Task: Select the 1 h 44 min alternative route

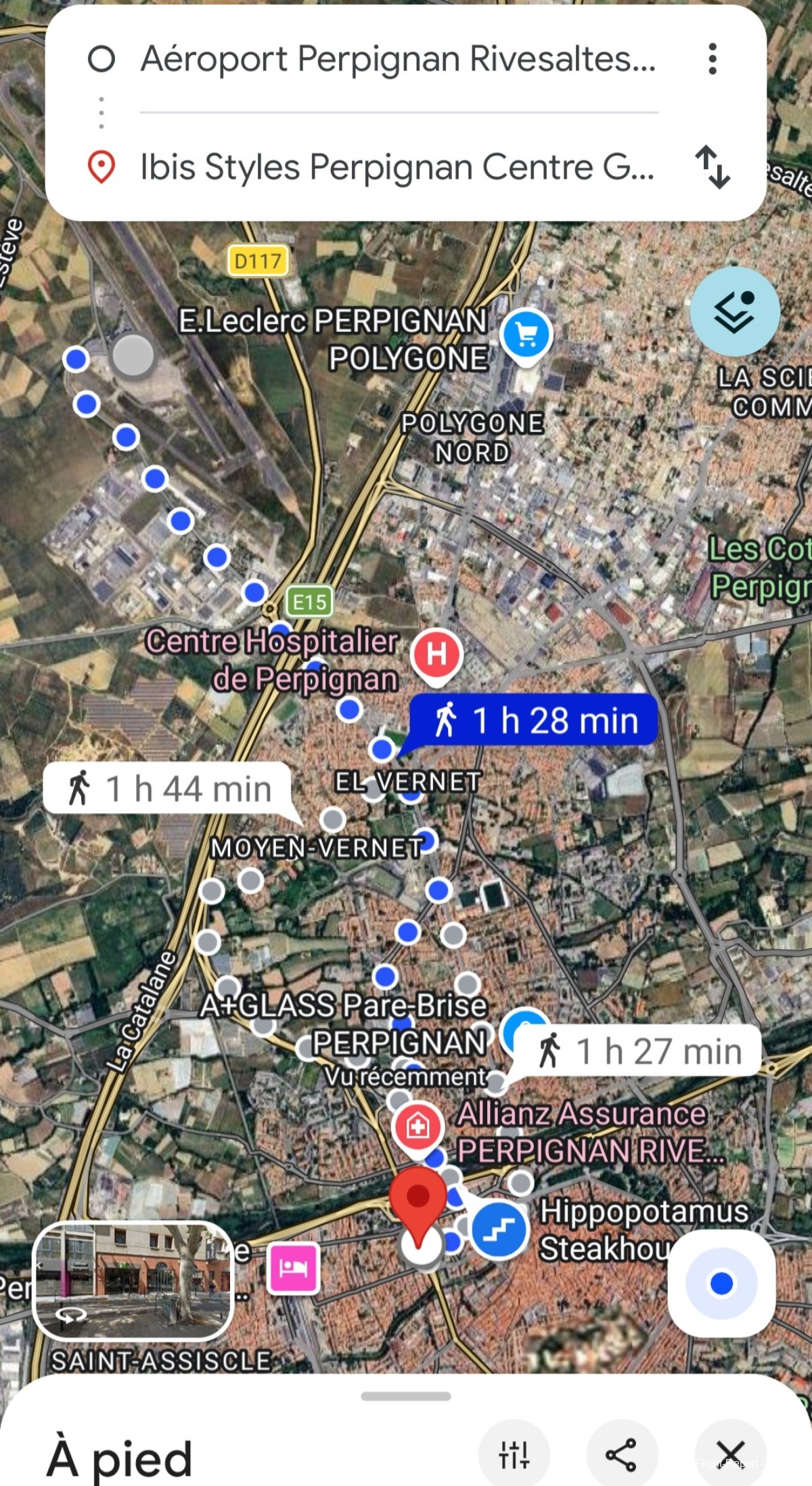Action: 169,789
